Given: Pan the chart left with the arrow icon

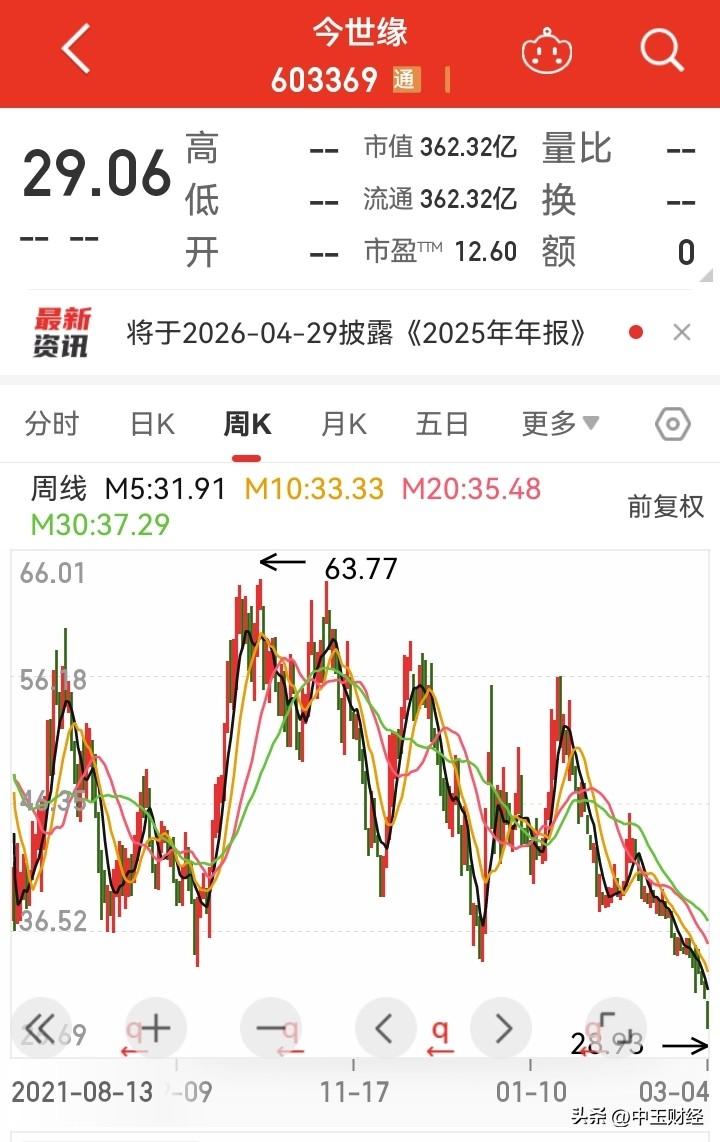Looking at the screenshot, I should pyautogui.click(x=385, y=1027).
